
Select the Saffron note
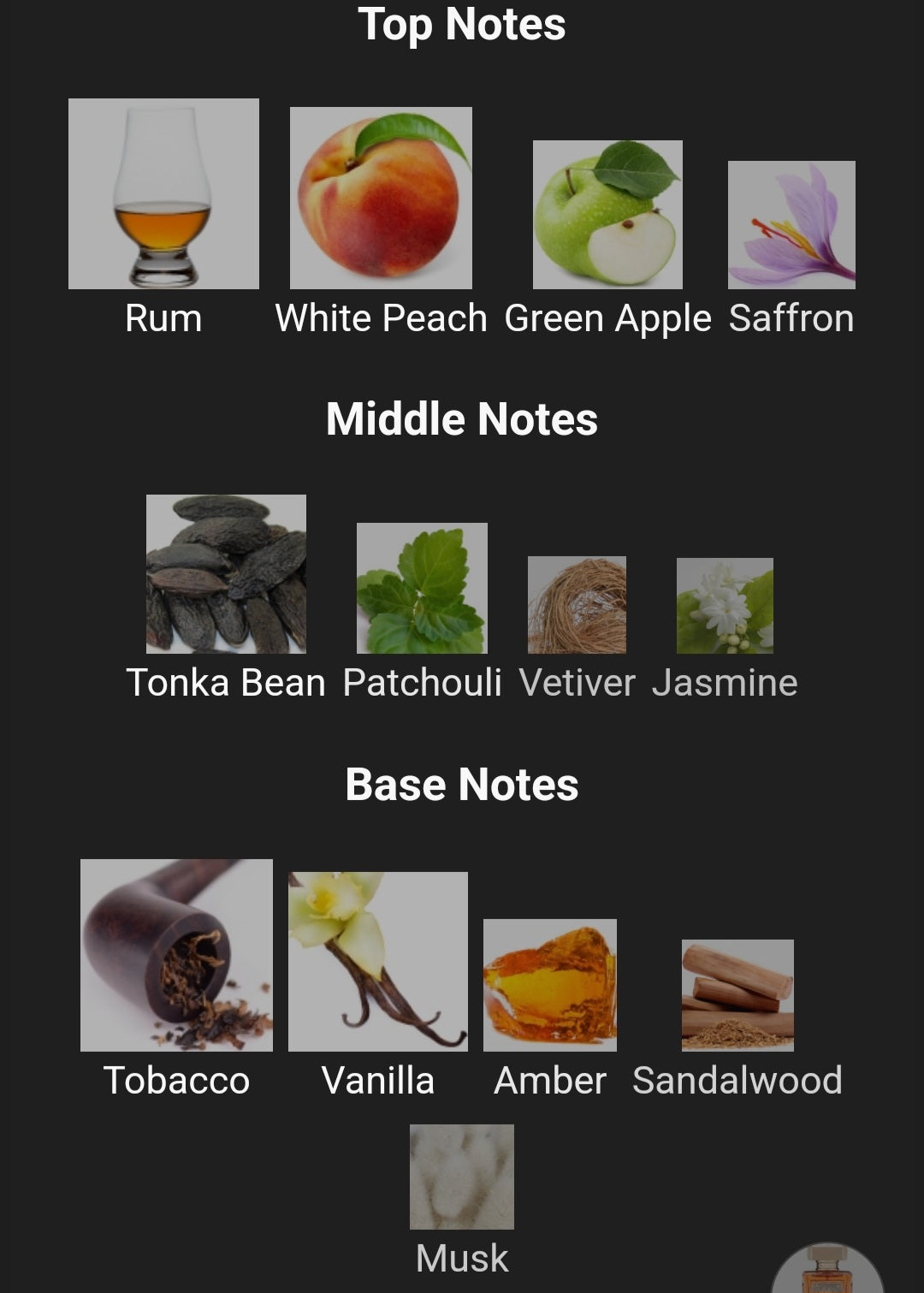click(791, 225)
